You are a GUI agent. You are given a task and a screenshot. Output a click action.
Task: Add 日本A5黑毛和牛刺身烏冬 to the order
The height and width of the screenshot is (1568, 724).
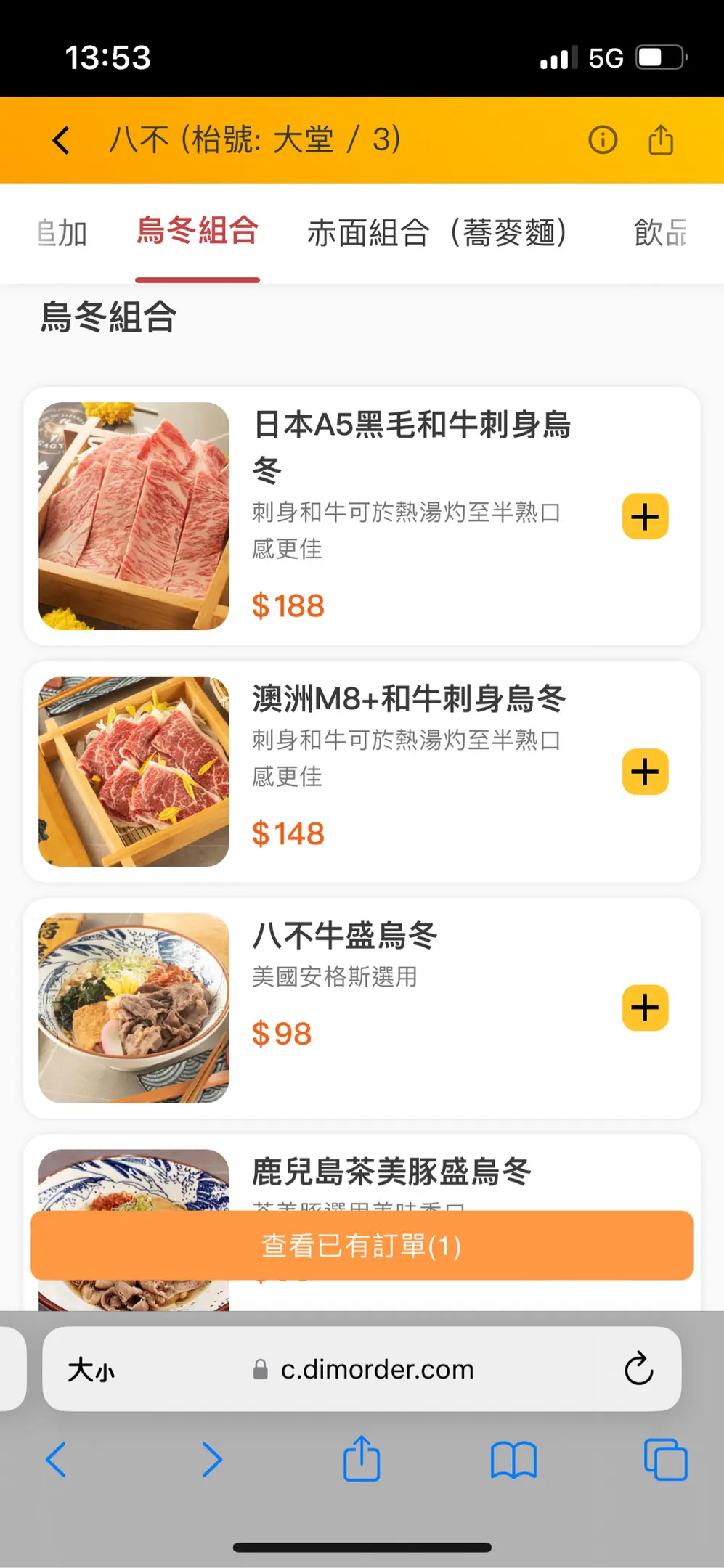pos(645,517)
